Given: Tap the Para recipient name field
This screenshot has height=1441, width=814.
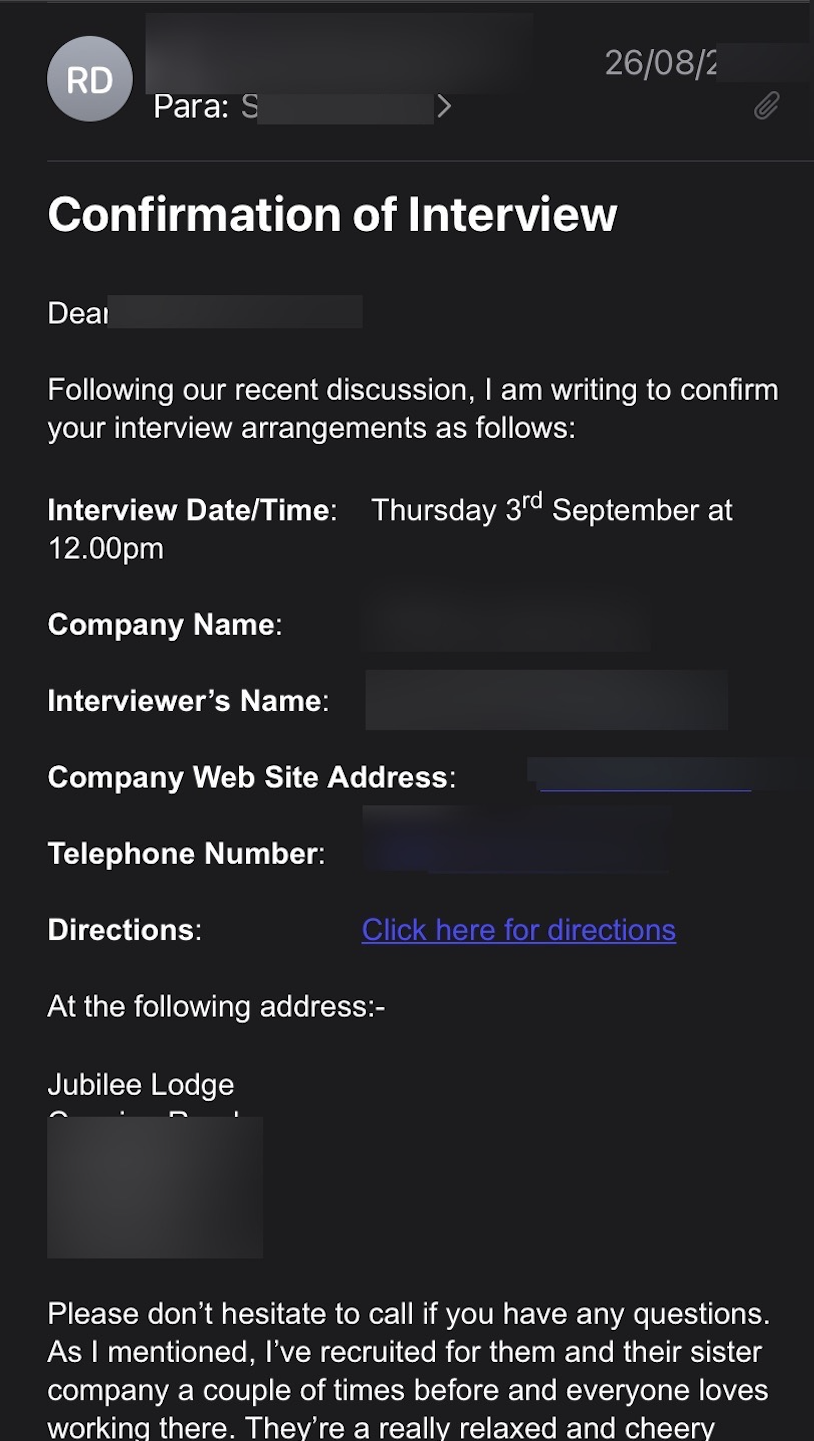Looking at the screenshot, I should 300,106.
